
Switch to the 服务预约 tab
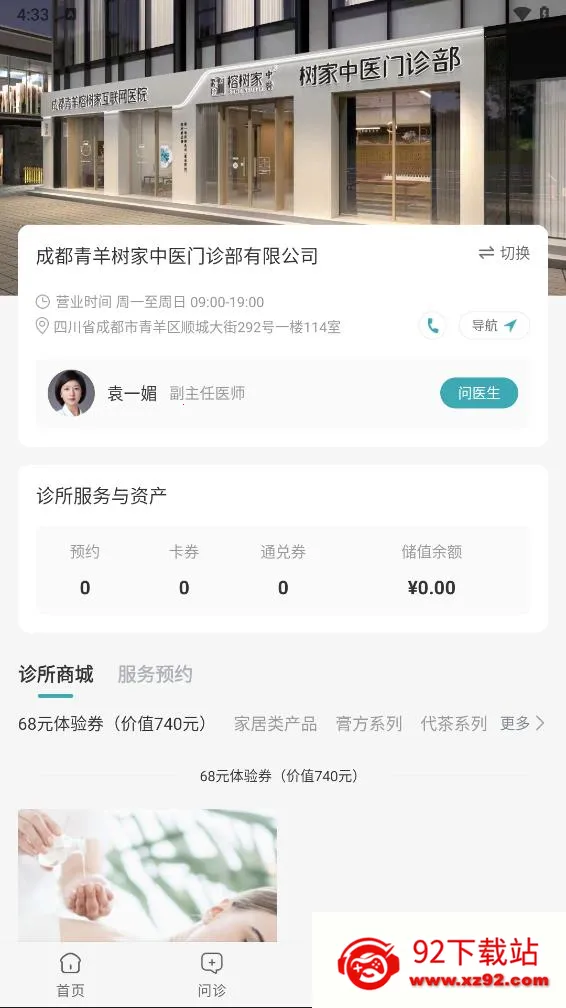click(x=154, y=674)
